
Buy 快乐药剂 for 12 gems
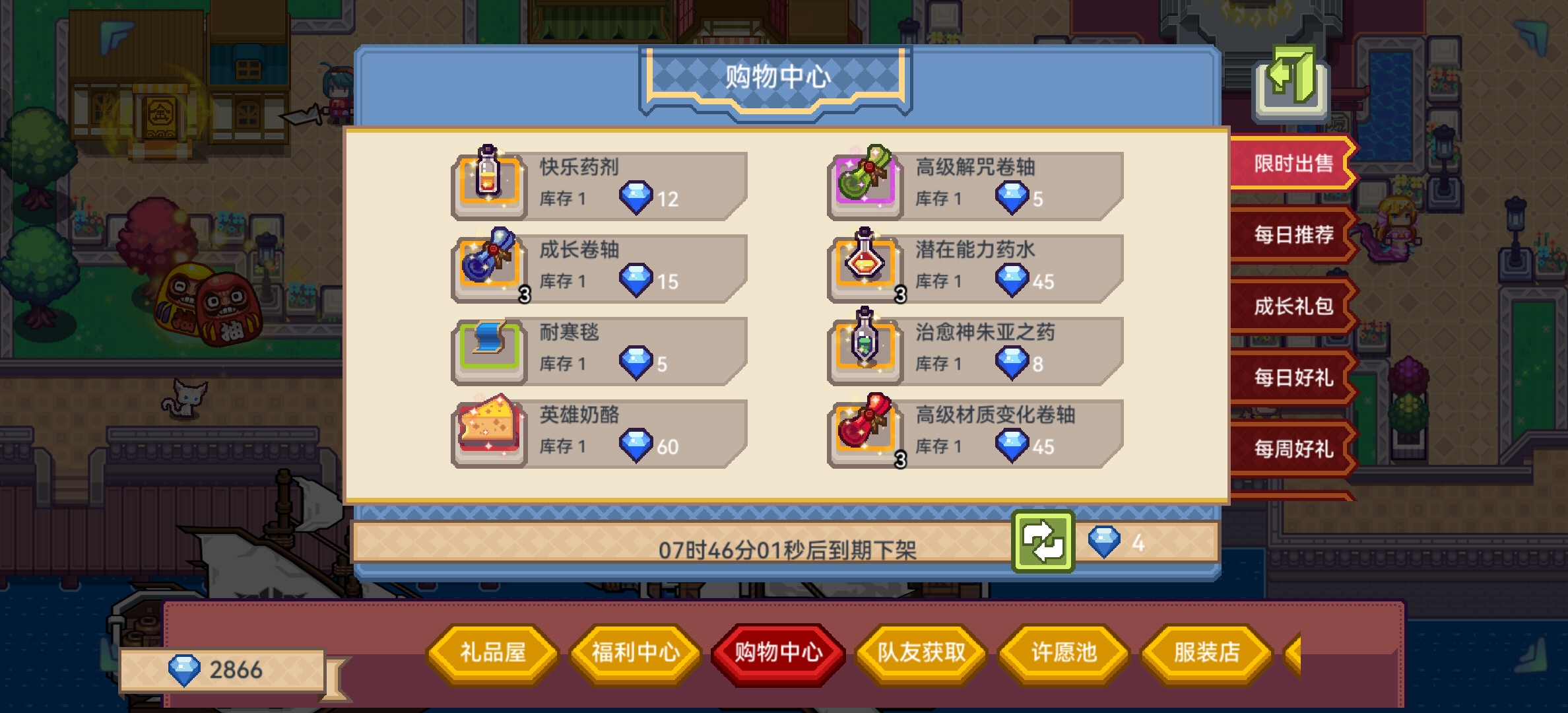pos(599,185)
